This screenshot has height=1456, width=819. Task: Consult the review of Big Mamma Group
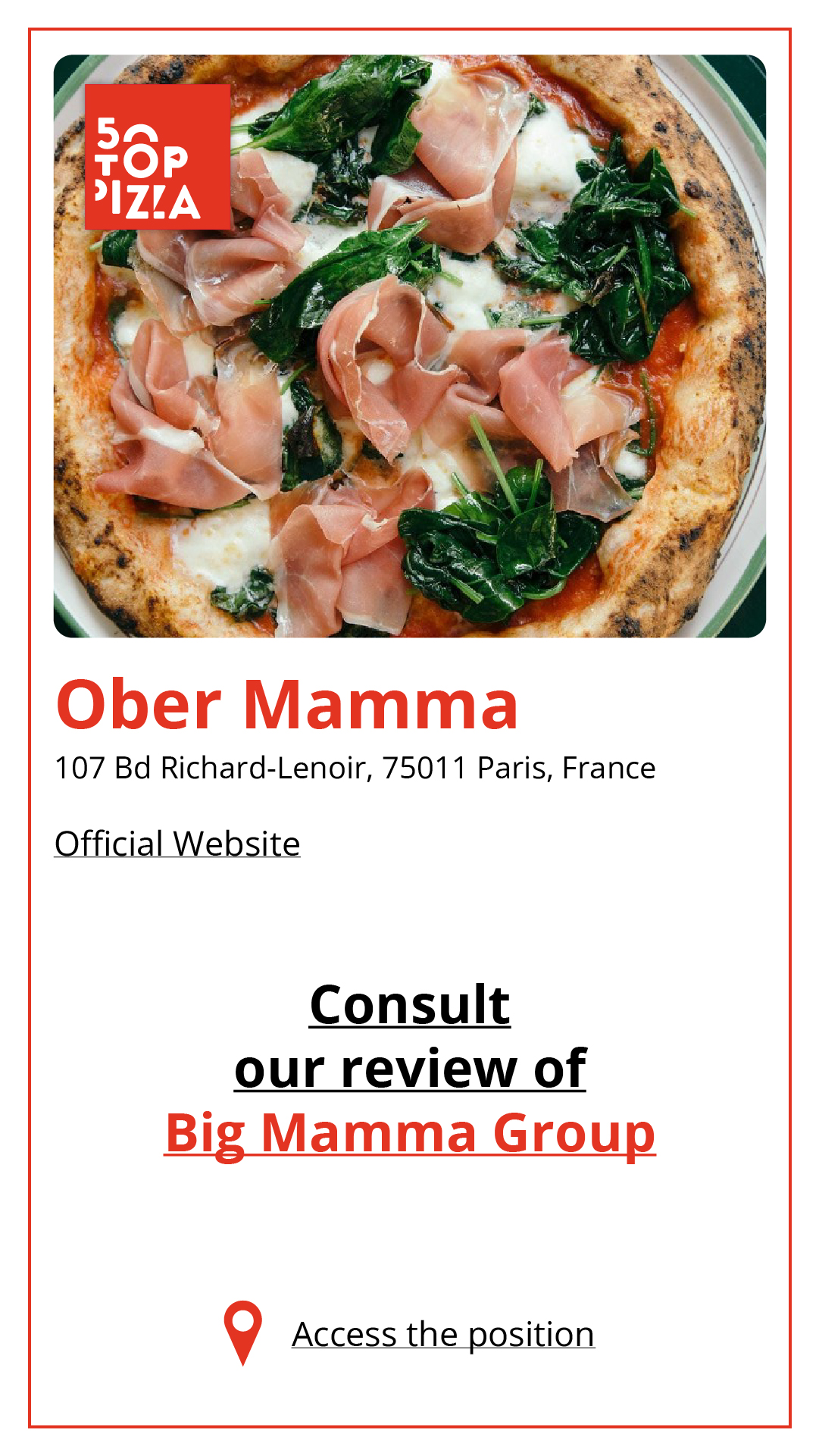[x=410, y=1132]
